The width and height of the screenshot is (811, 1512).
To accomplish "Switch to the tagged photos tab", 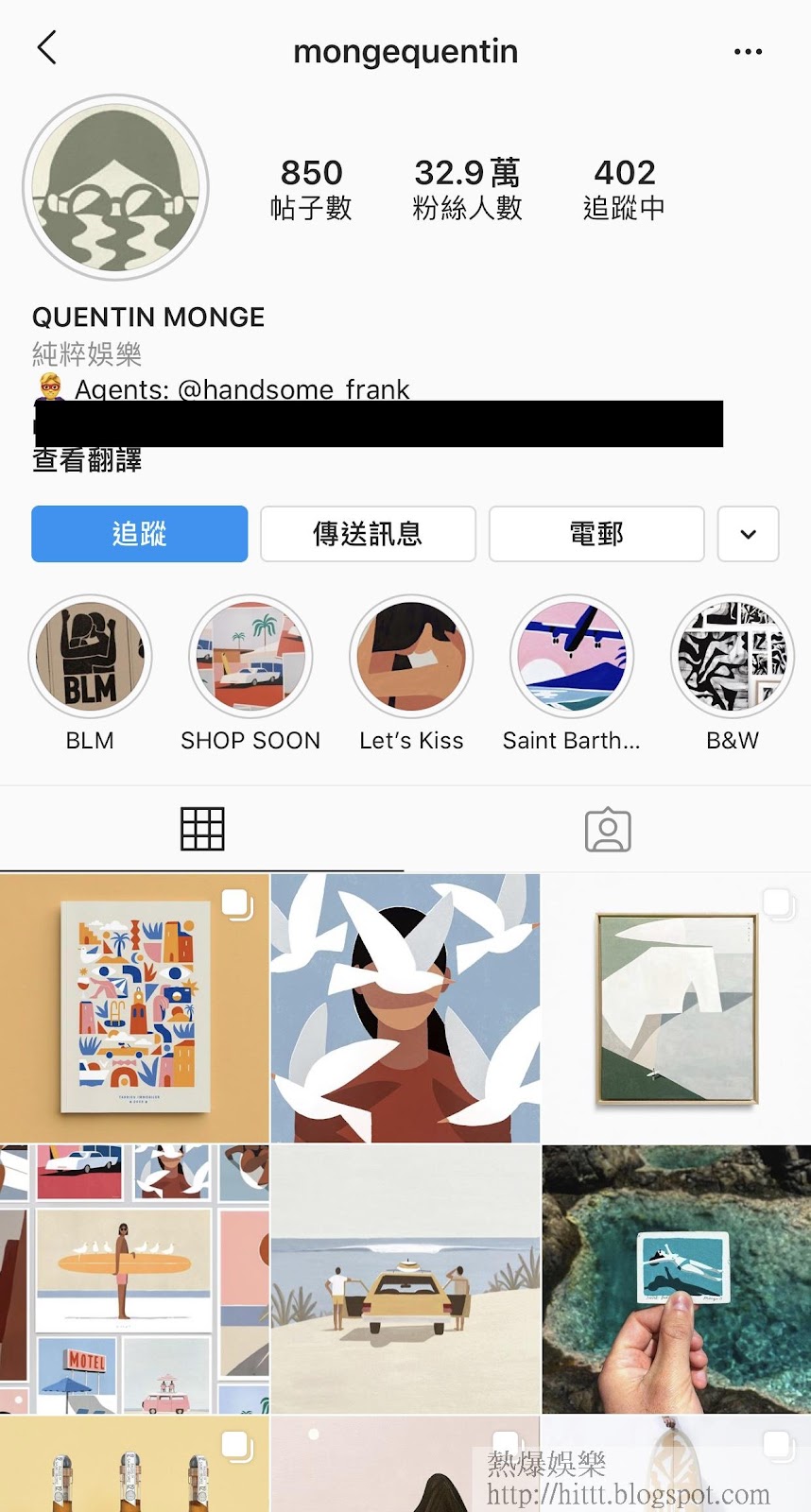I will [x=608, y=829].
